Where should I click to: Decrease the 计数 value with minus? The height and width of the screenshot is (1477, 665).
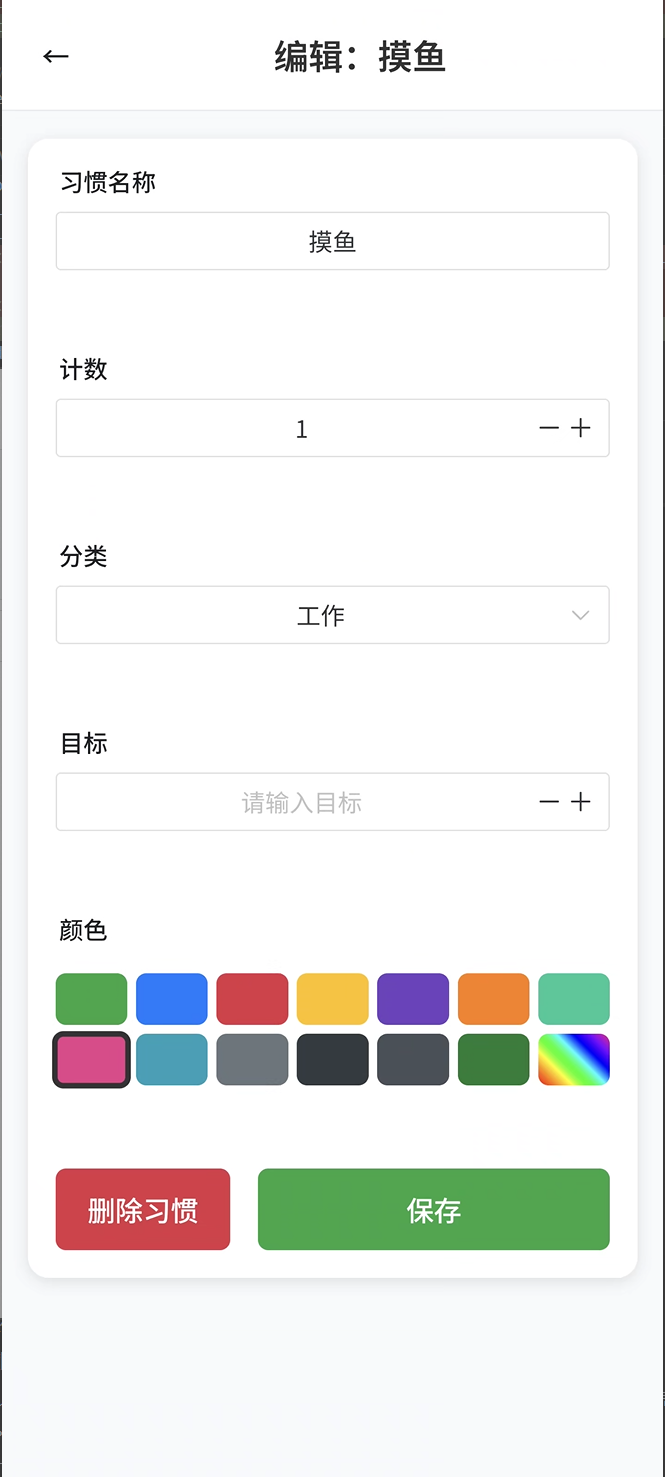[549, 428]
